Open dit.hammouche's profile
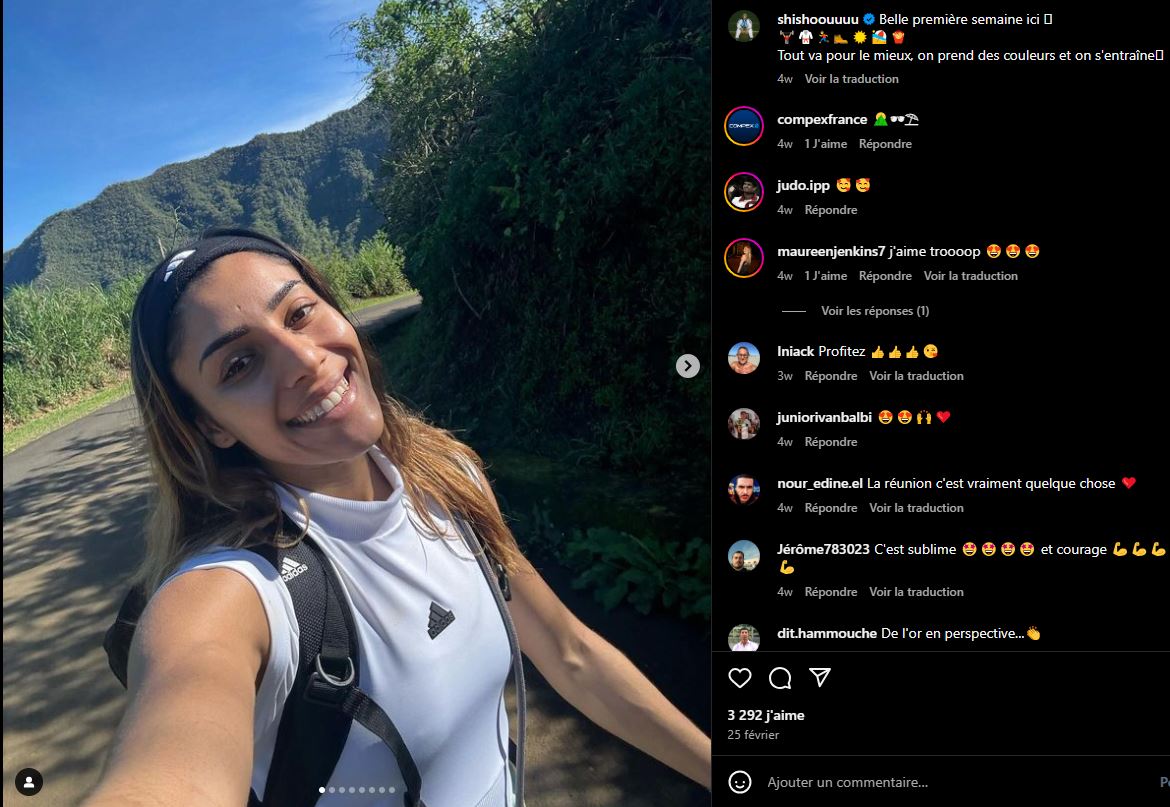The height and width of the screenshot is (807, 1170). 826,633
